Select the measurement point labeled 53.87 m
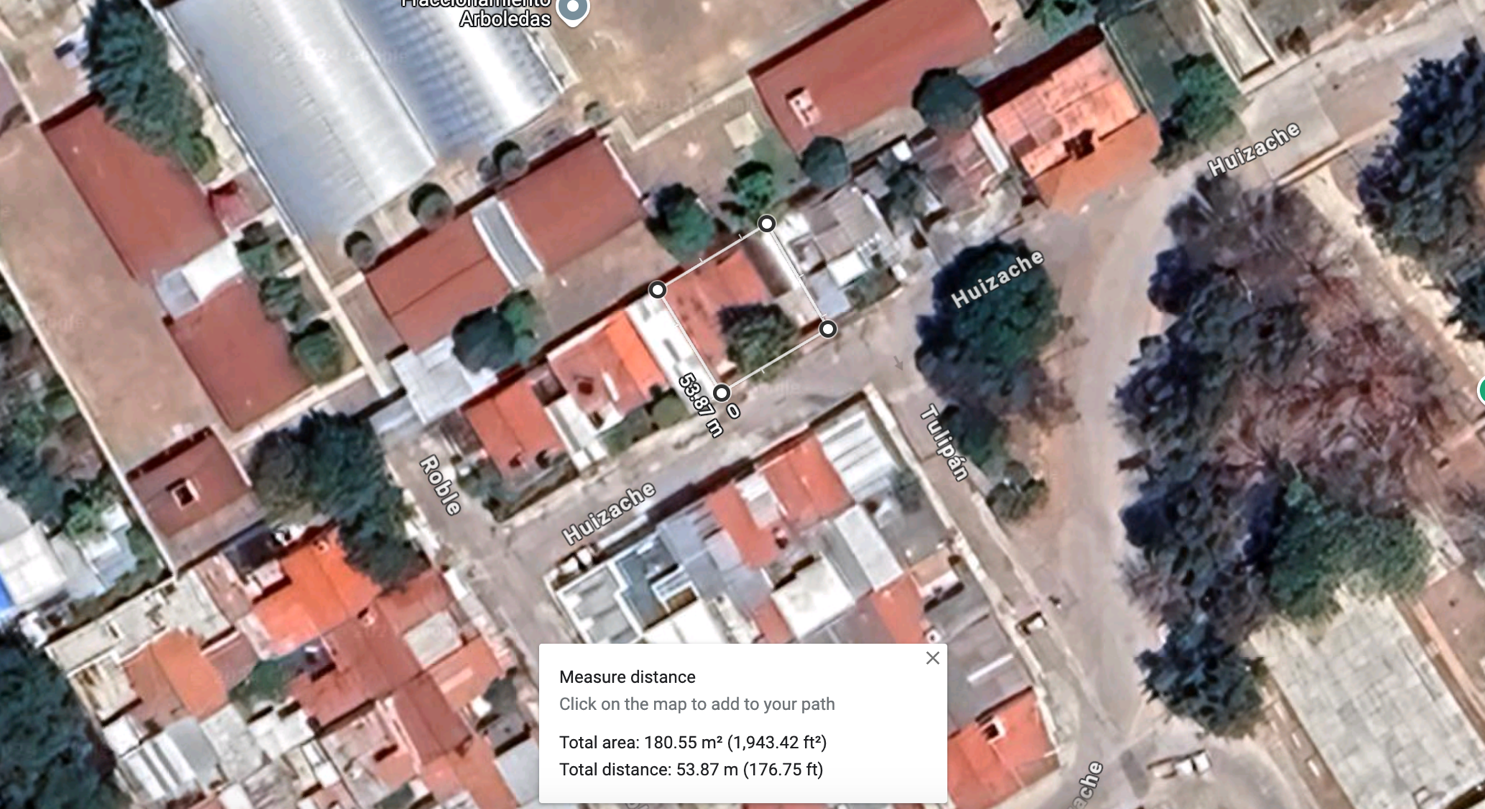Screen dimensions: 1485x809 point(721,393)
